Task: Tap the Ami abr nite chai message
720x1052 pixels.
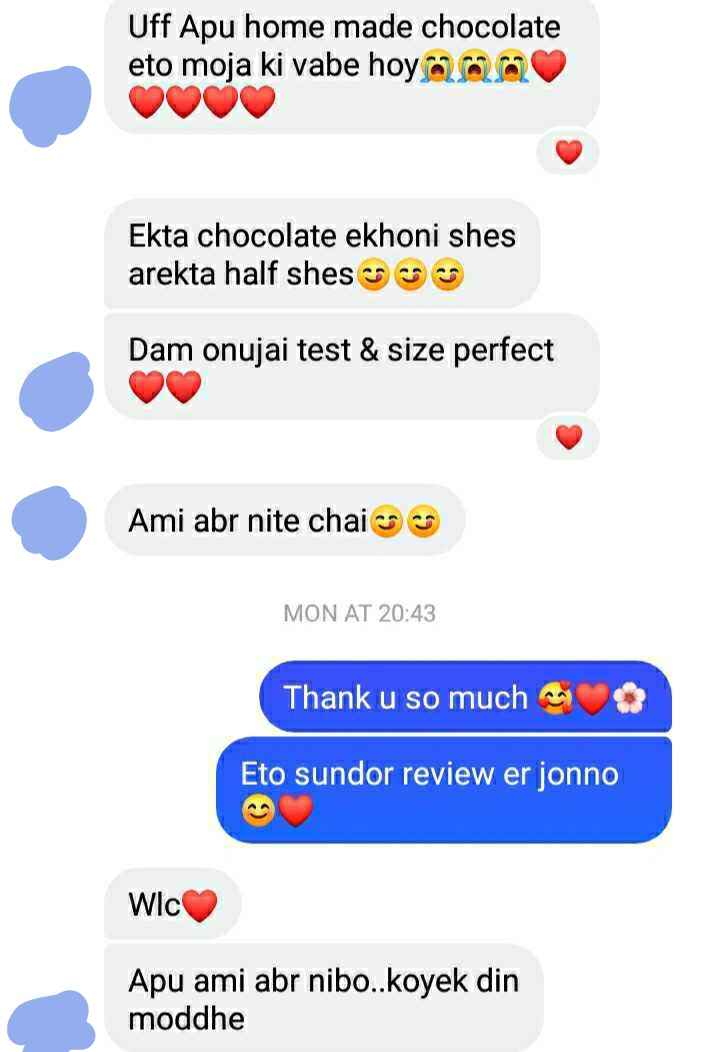Action: (x=285, y=518)
